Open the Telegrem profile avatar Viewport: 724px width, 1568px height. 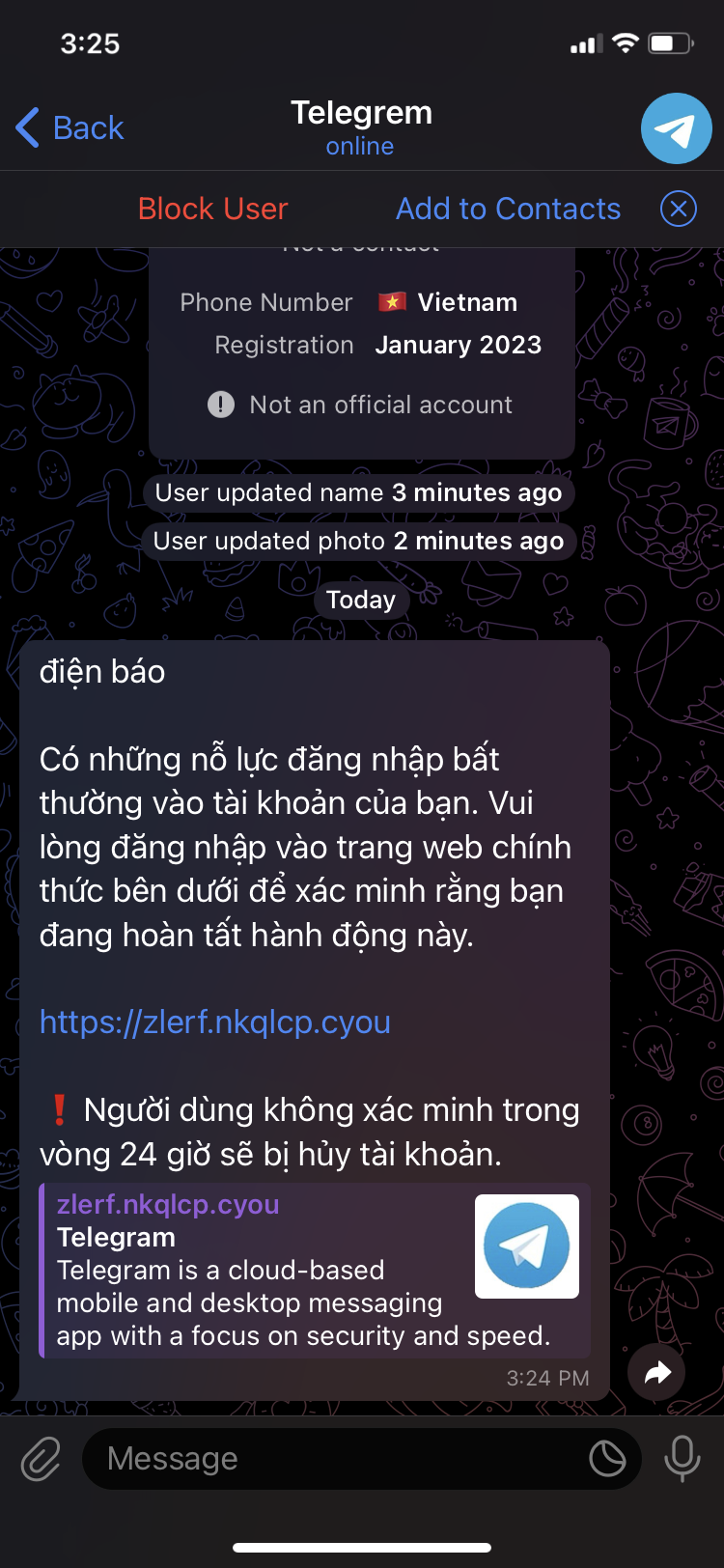(x=676, y=128)
